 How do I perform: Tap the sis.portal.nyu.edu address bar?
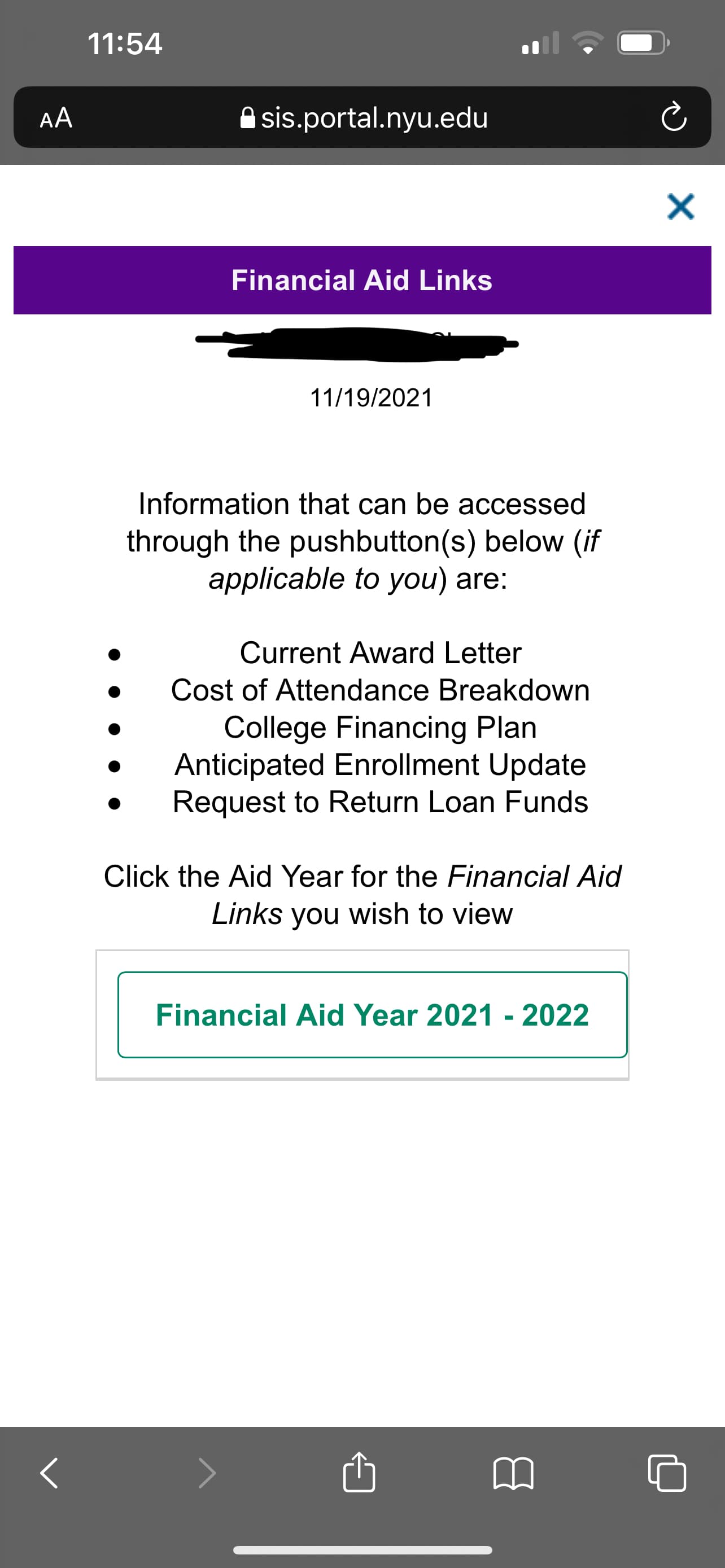tap(364, 117)
